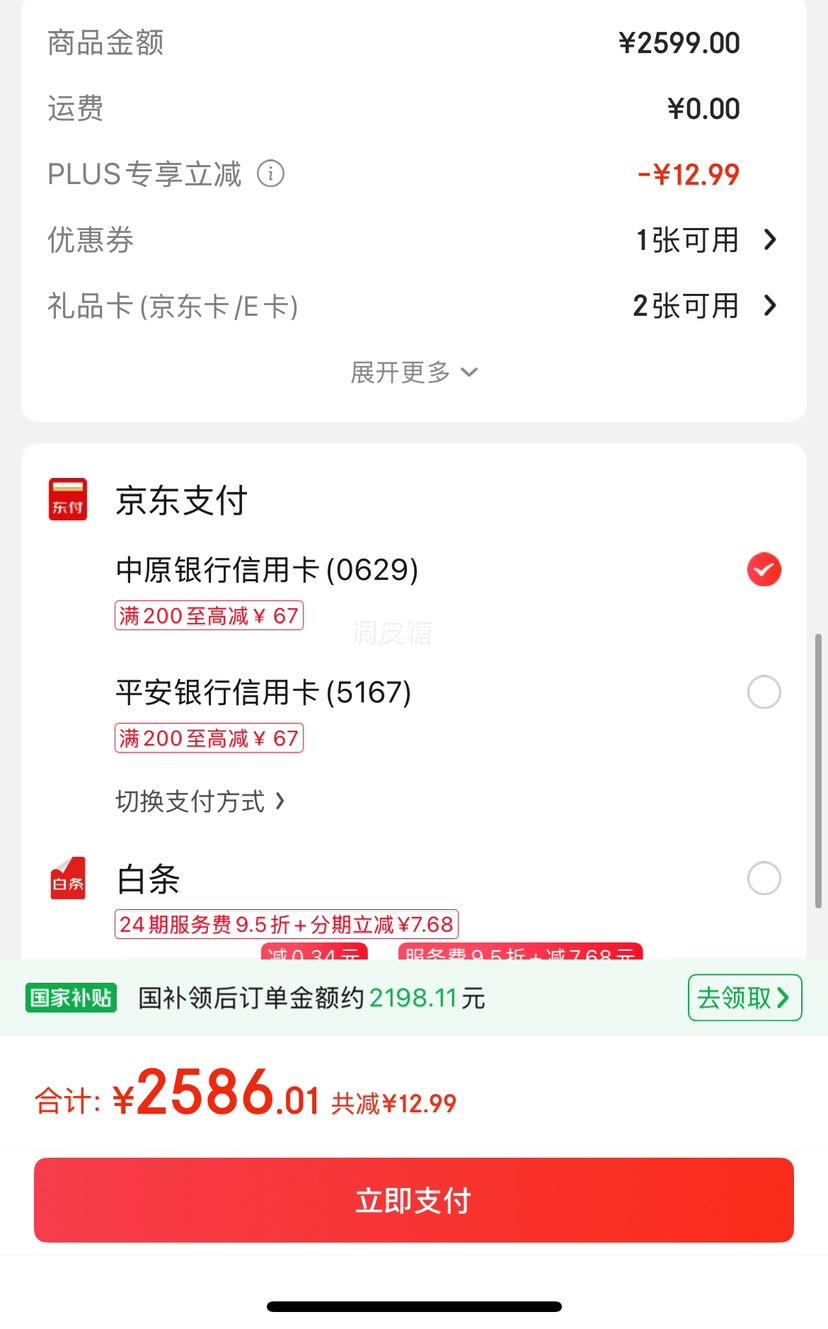
Task: Click the 京东支付 red payment icon
Action: coord(66,500)
